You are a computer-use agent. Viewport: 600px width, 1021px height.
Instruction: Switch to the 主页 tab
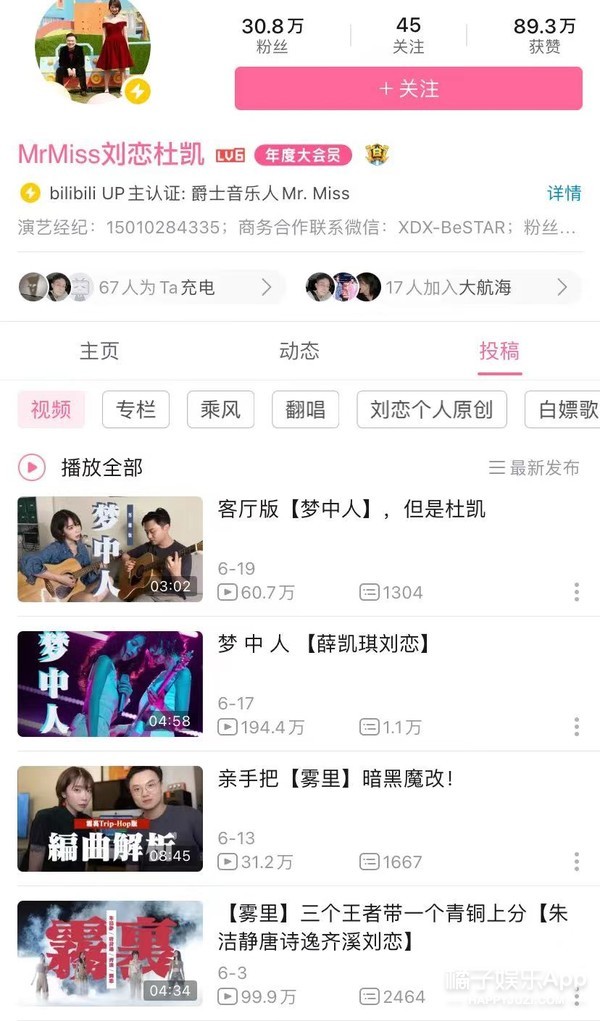point(99,351)
